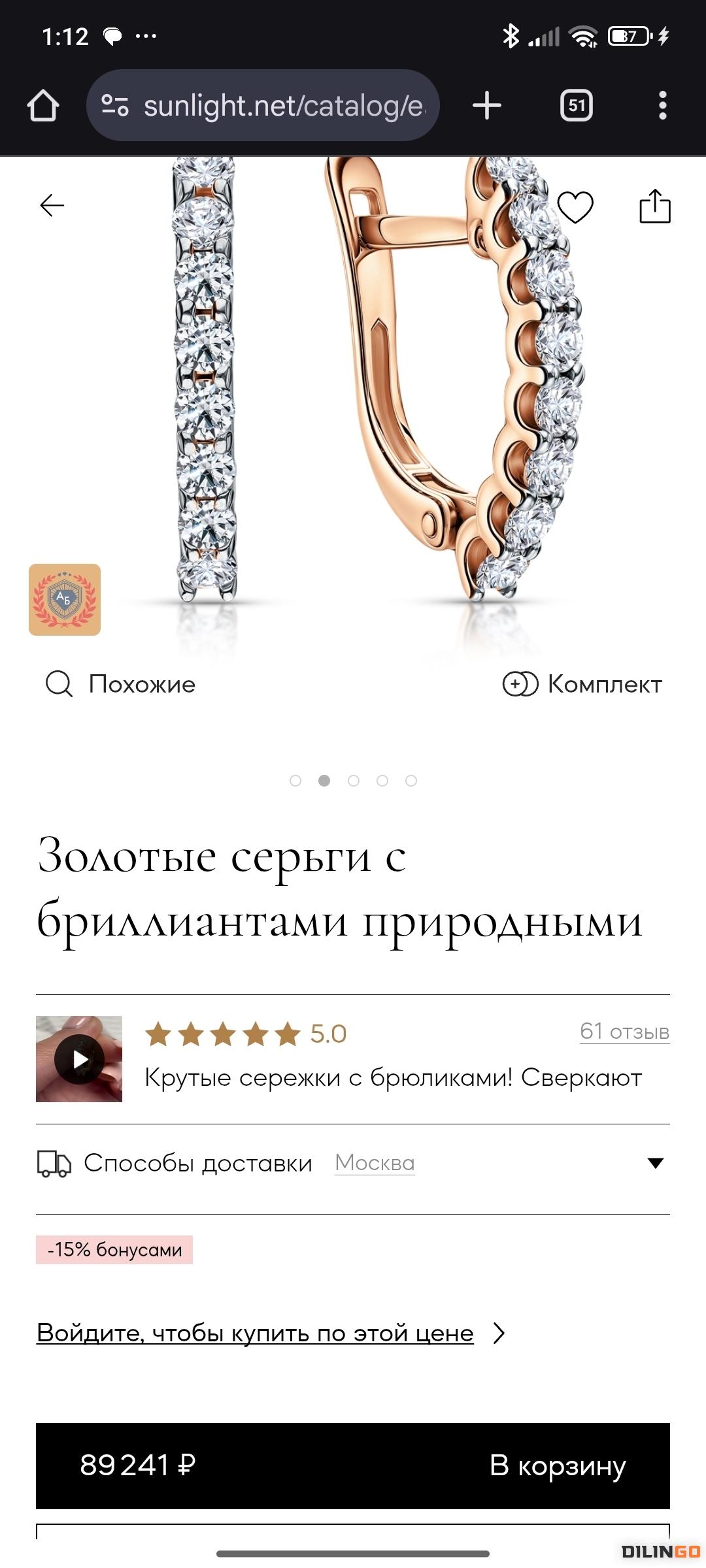The width and height of the screenshot is (706, 1568).
Task: Add earrings to favorites with heart icon
Action: 575,207
